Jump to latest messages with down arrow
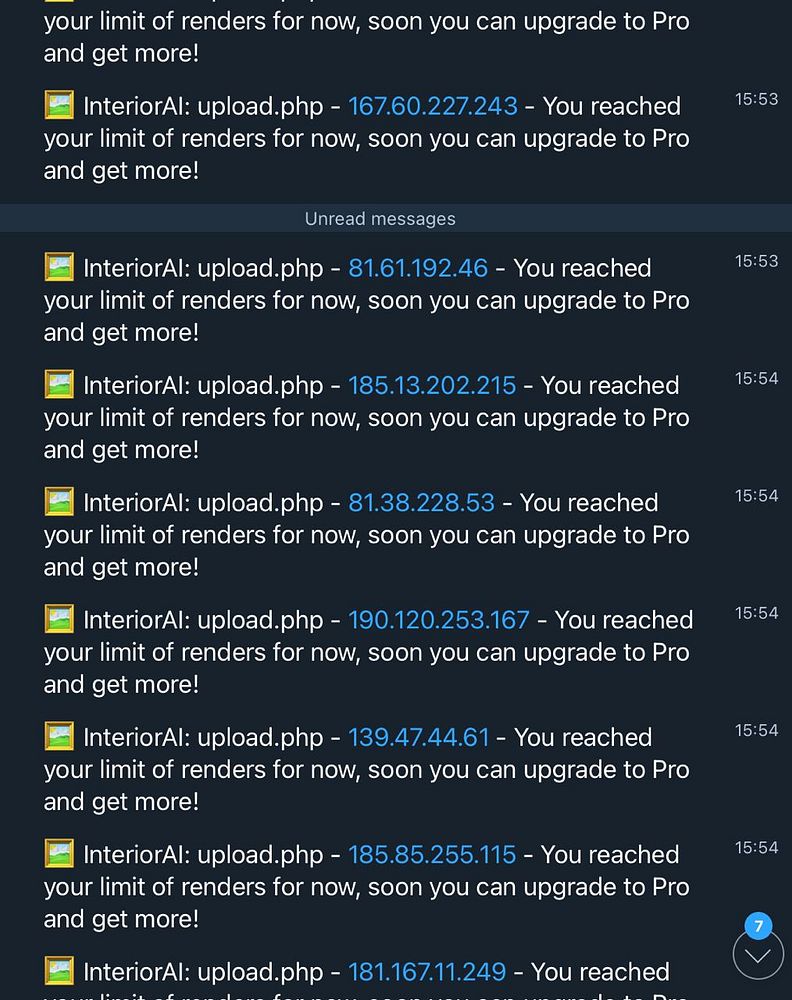This screenshot has height=1000, width=792. click(x=758, y=956)
